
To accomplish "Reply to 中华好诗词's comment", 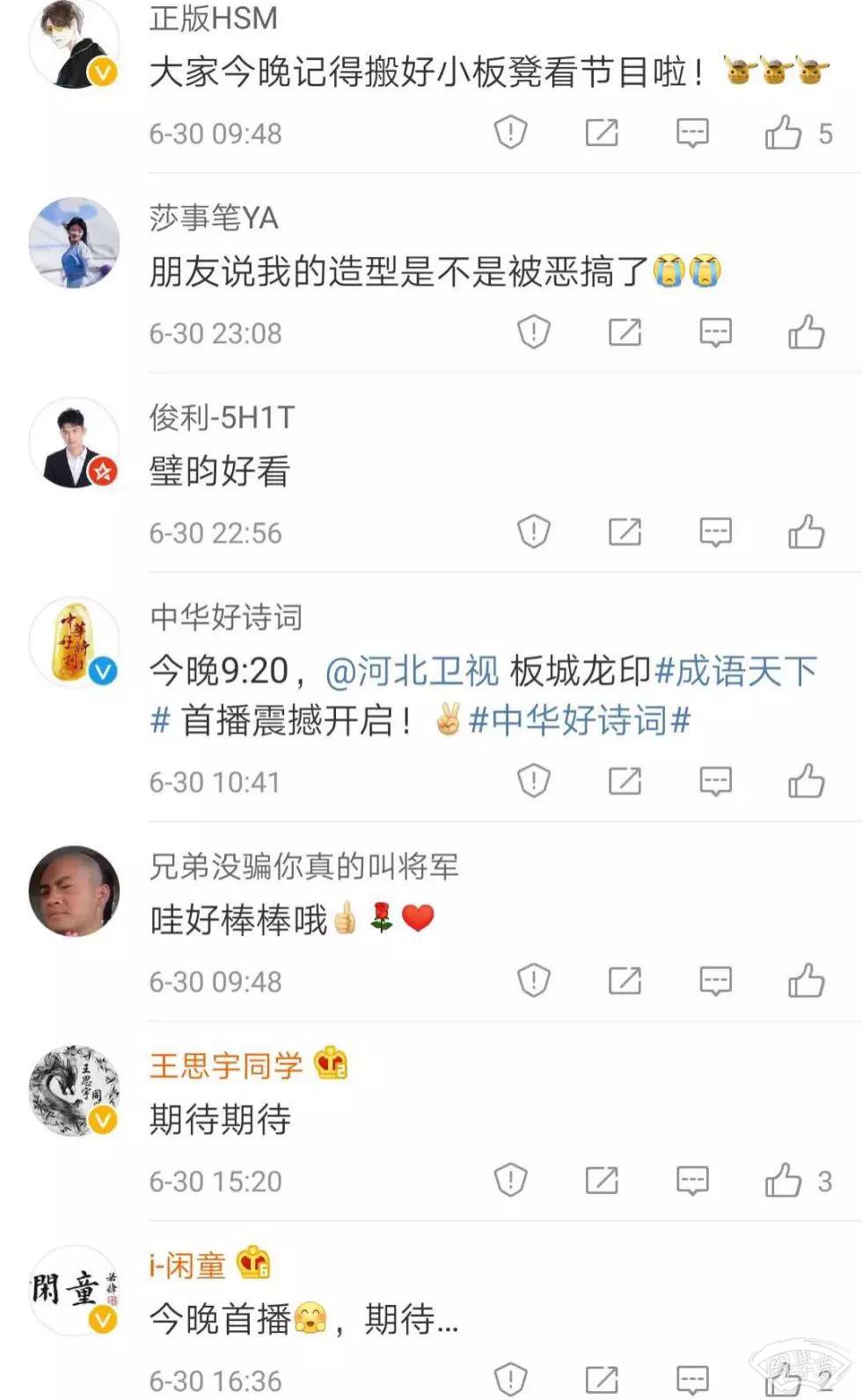I will pos(715,781).
